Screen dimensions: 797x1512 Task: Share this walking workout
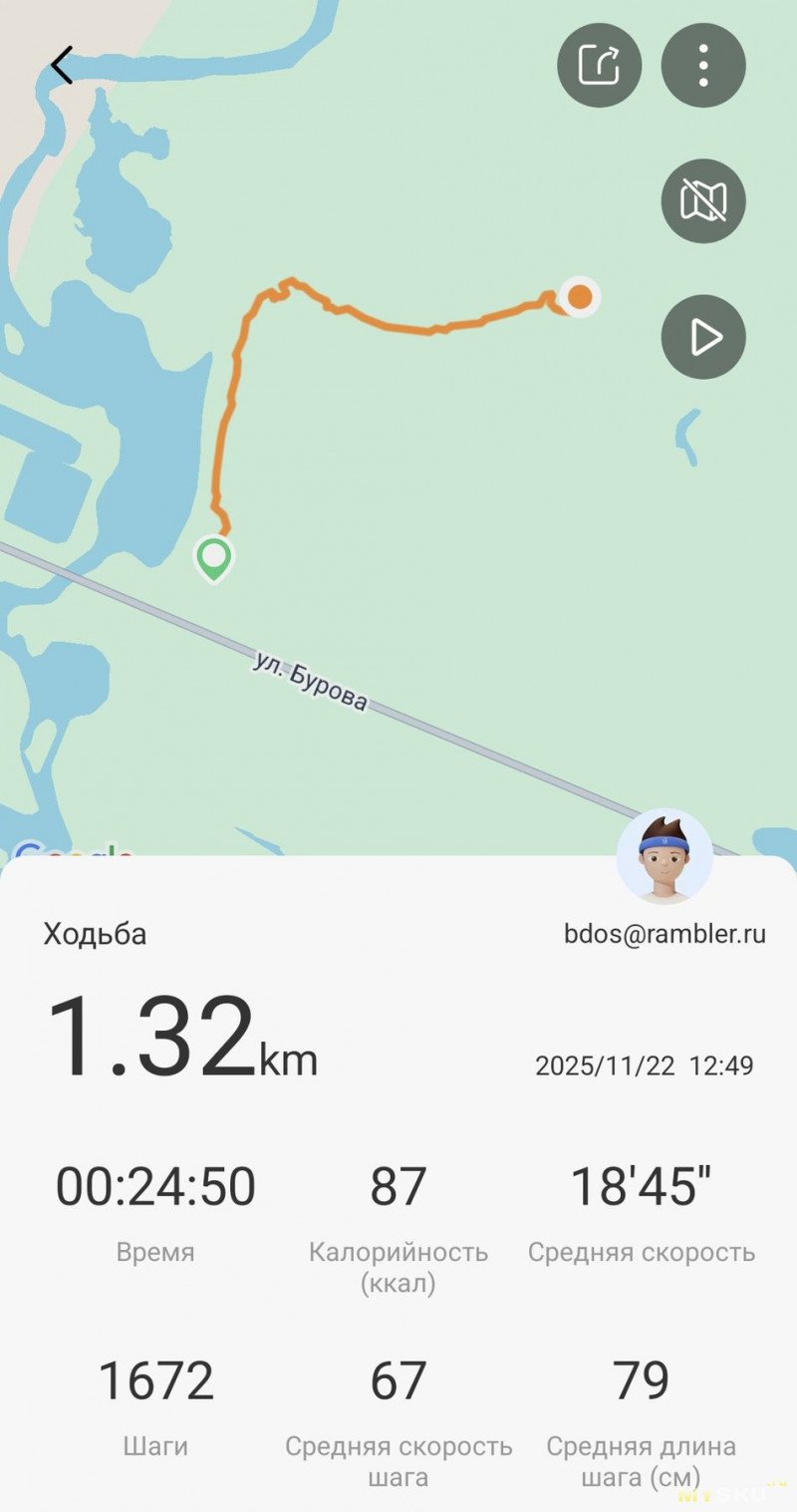tap(599, 66)
